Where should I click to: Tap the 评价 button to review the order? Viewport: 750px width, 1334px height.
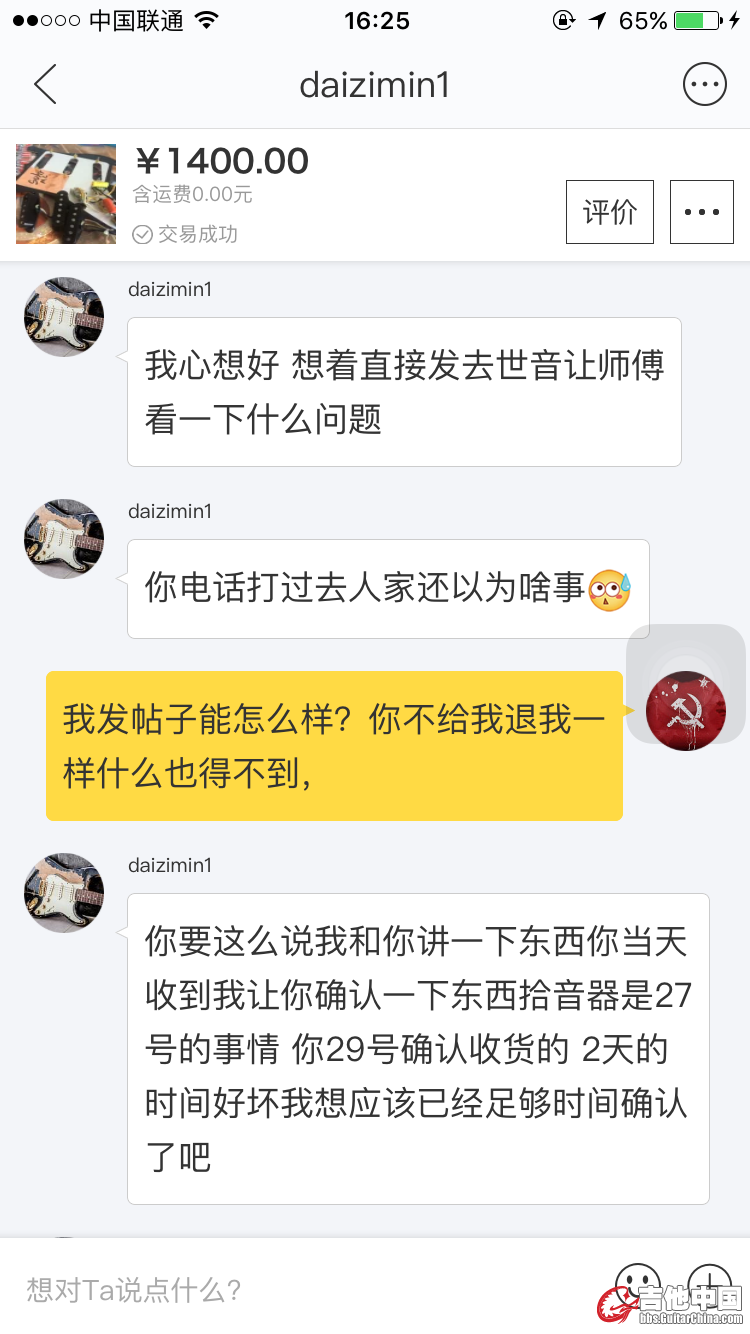610,212
